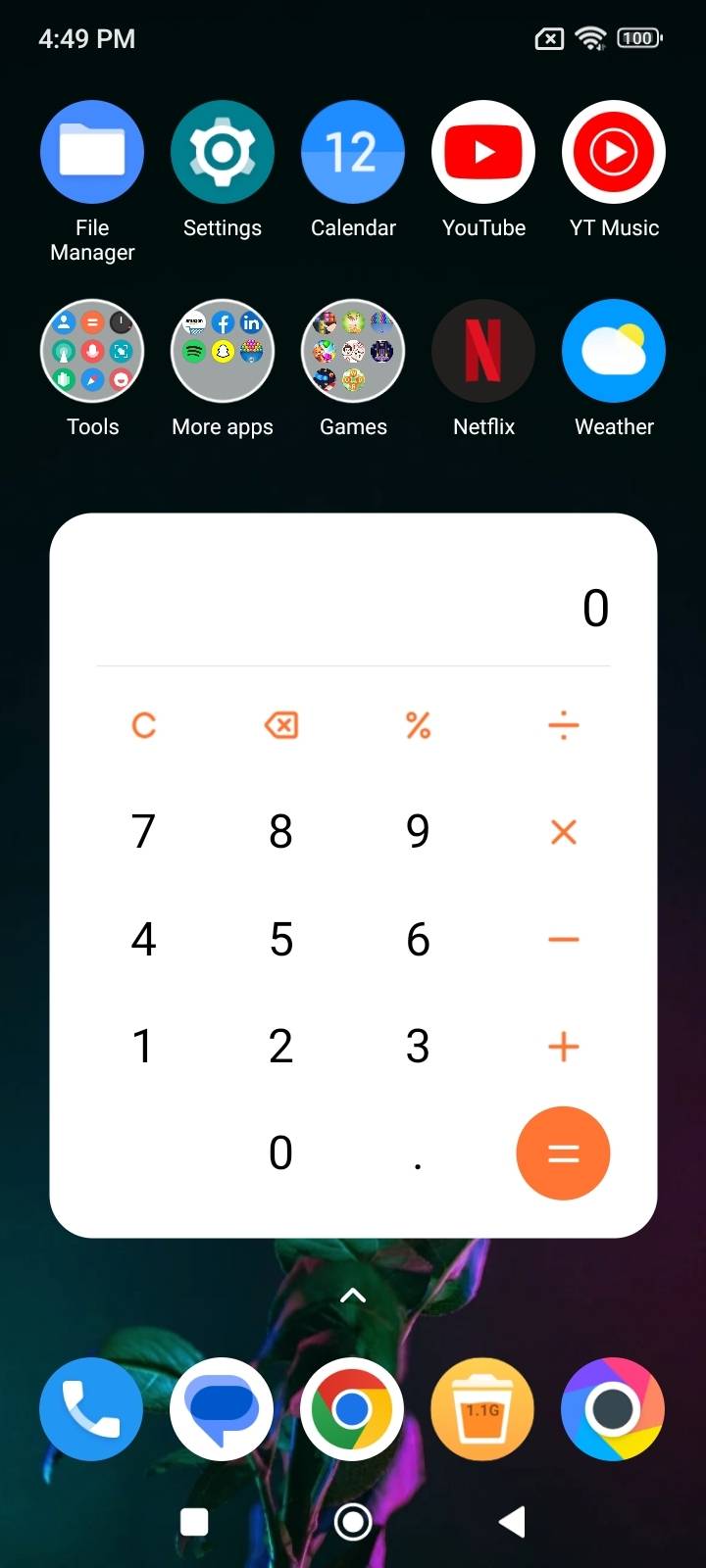The width and height of the screenshot is (706, 1568).
Task: Open the YT Music app
Action: [614, 152]
